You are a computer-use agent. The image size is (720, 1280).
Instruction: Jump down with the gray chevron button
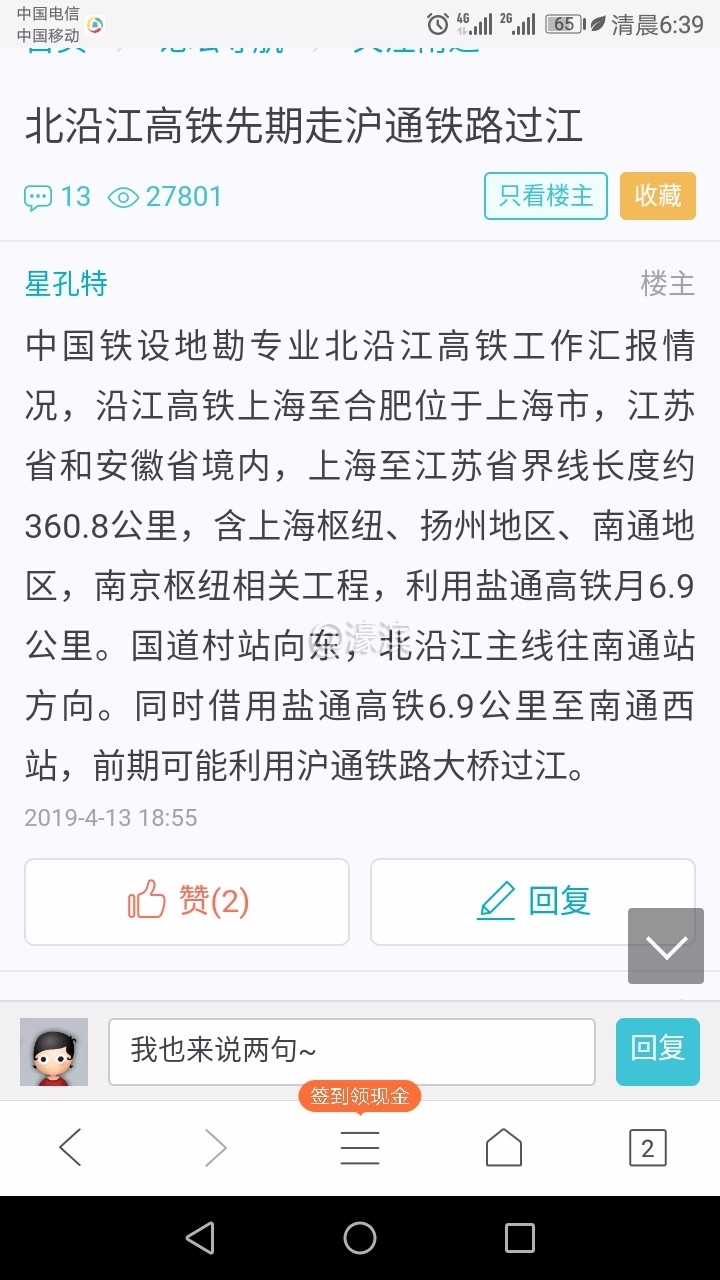pos(666,946)
